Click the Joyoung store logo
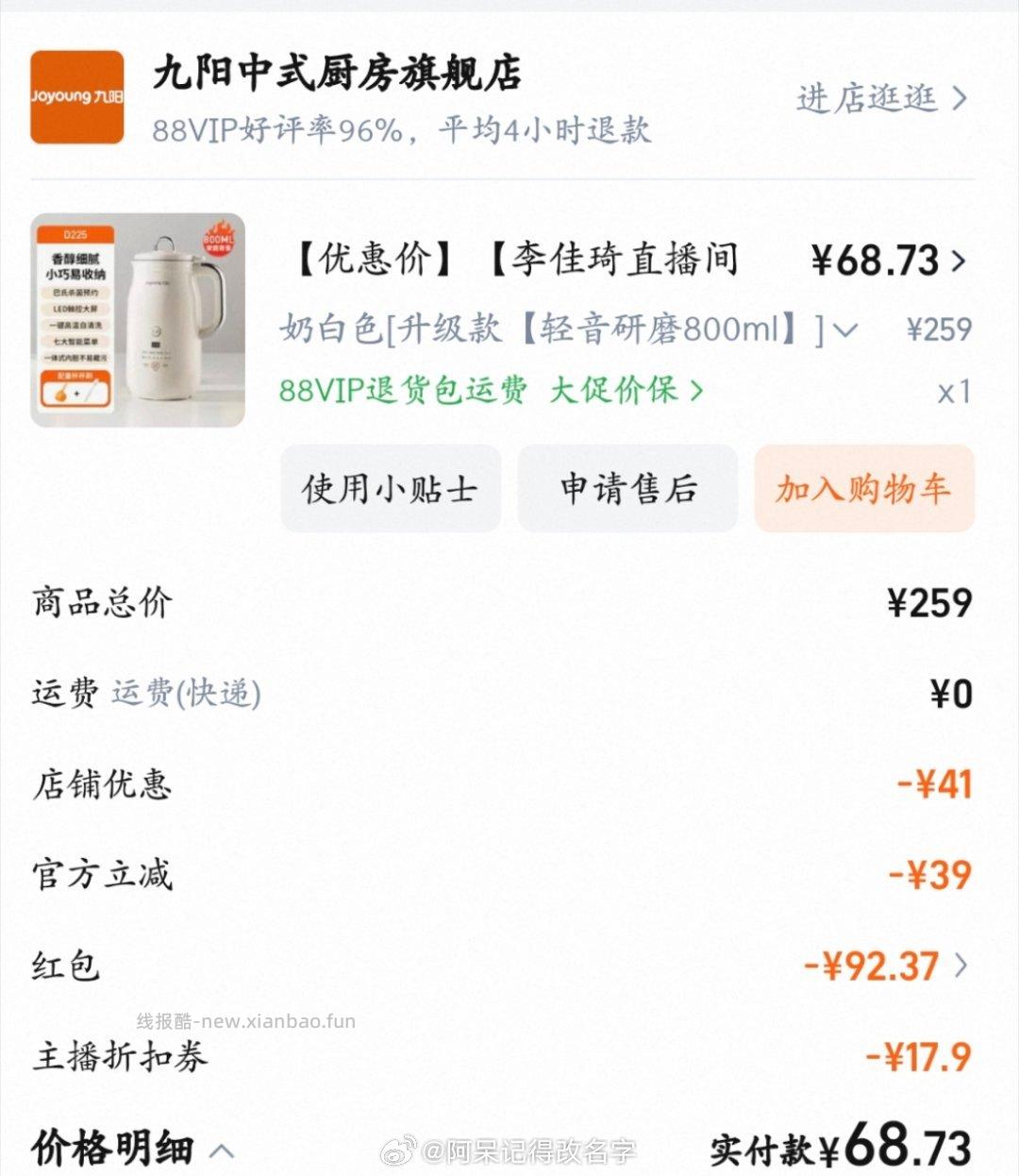 [75, 94]
